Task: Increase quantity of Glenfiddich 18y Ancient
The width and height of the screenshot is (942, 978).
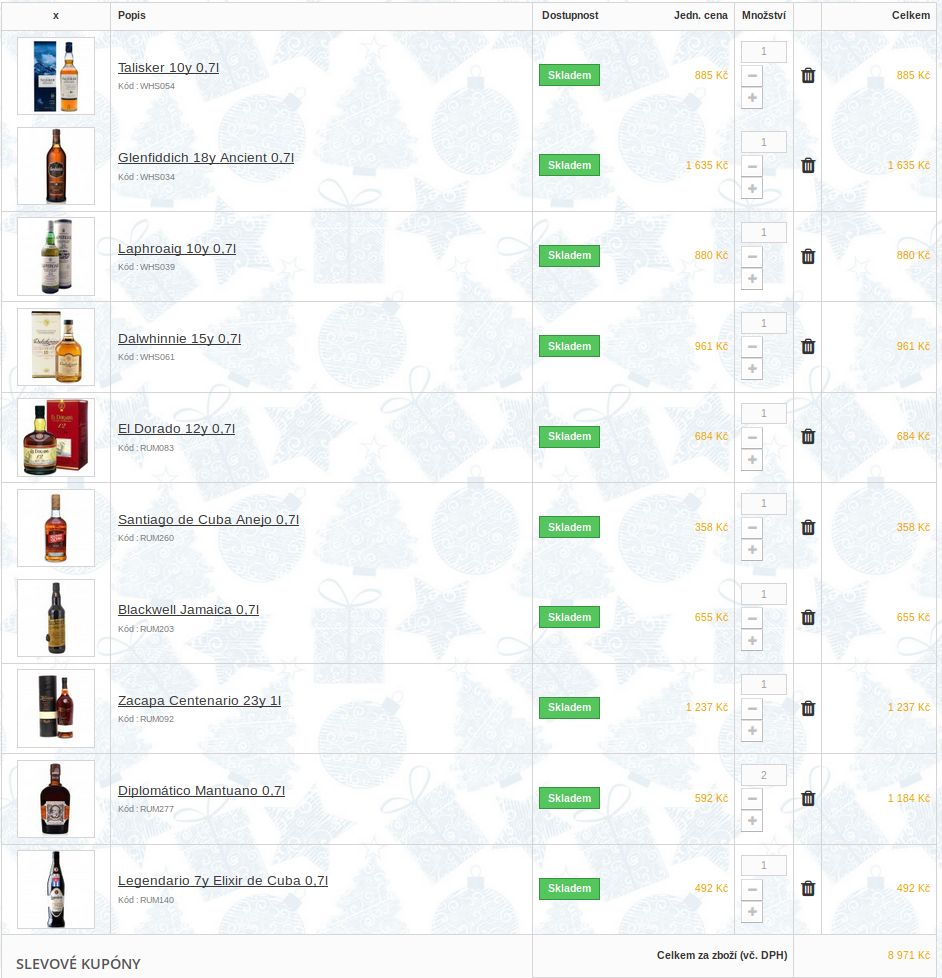Action: pyautogui.click(x=753, y=188)
